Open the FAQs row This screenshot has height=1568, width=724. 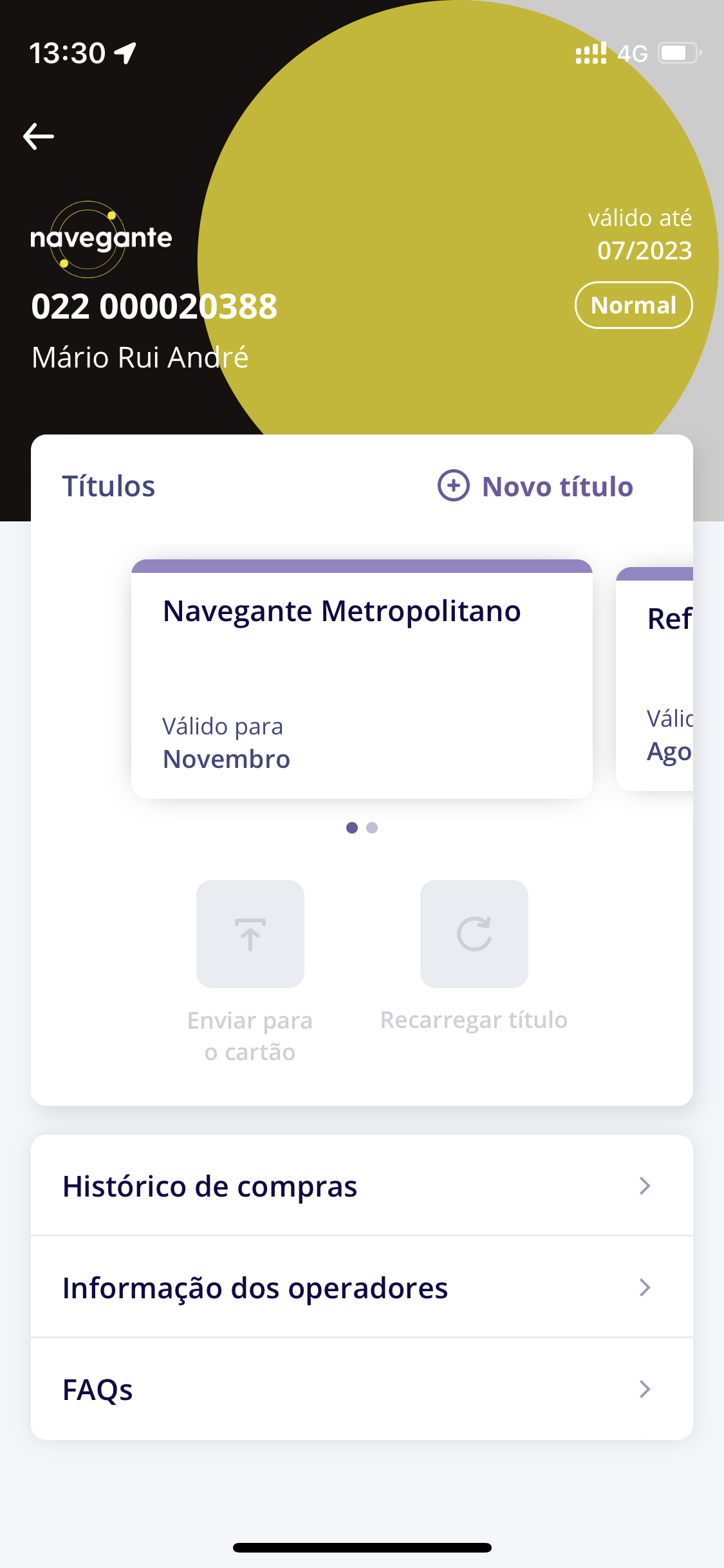click(x=362, y=1389)
